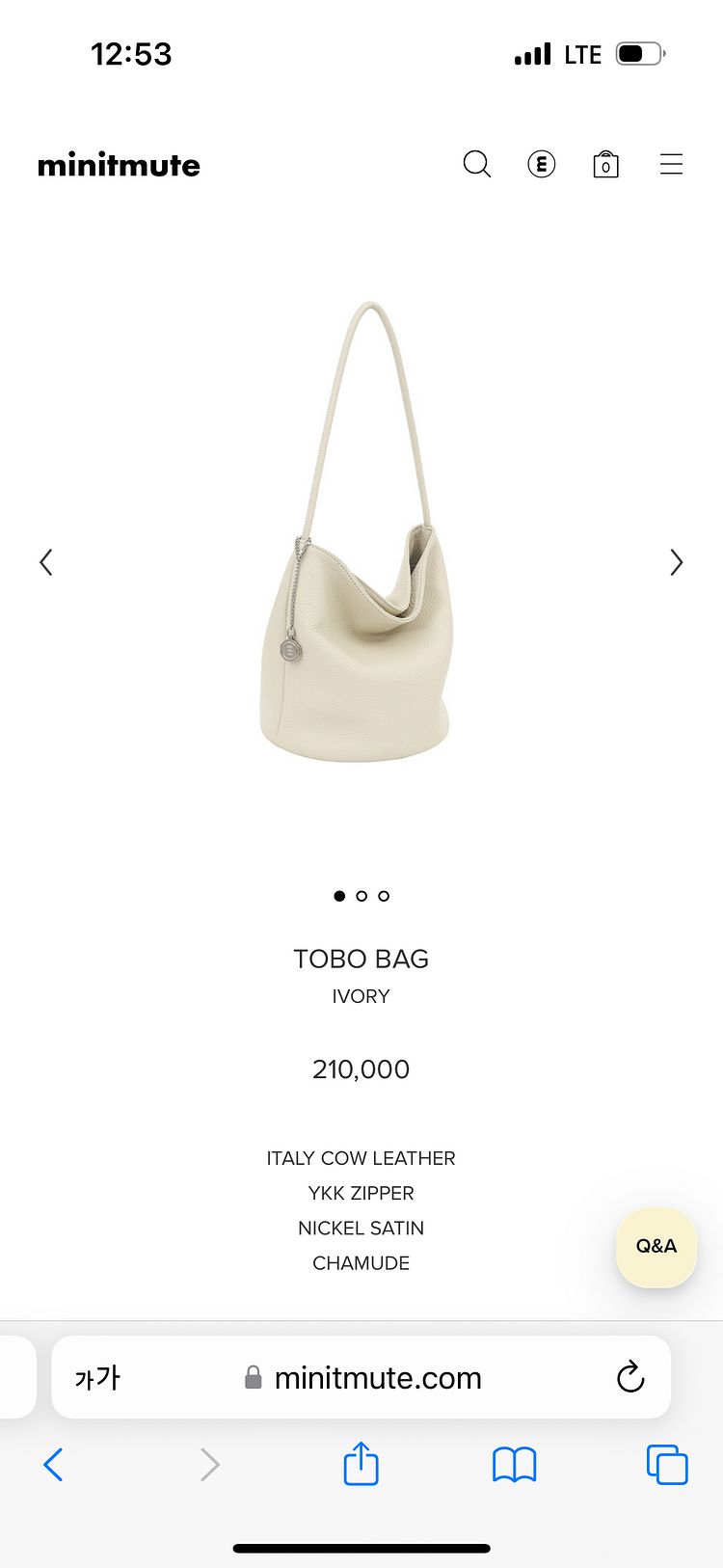Open the Q&A floating button
The height and width of the screenshot is (1568, 723).
pos(656,1246)
